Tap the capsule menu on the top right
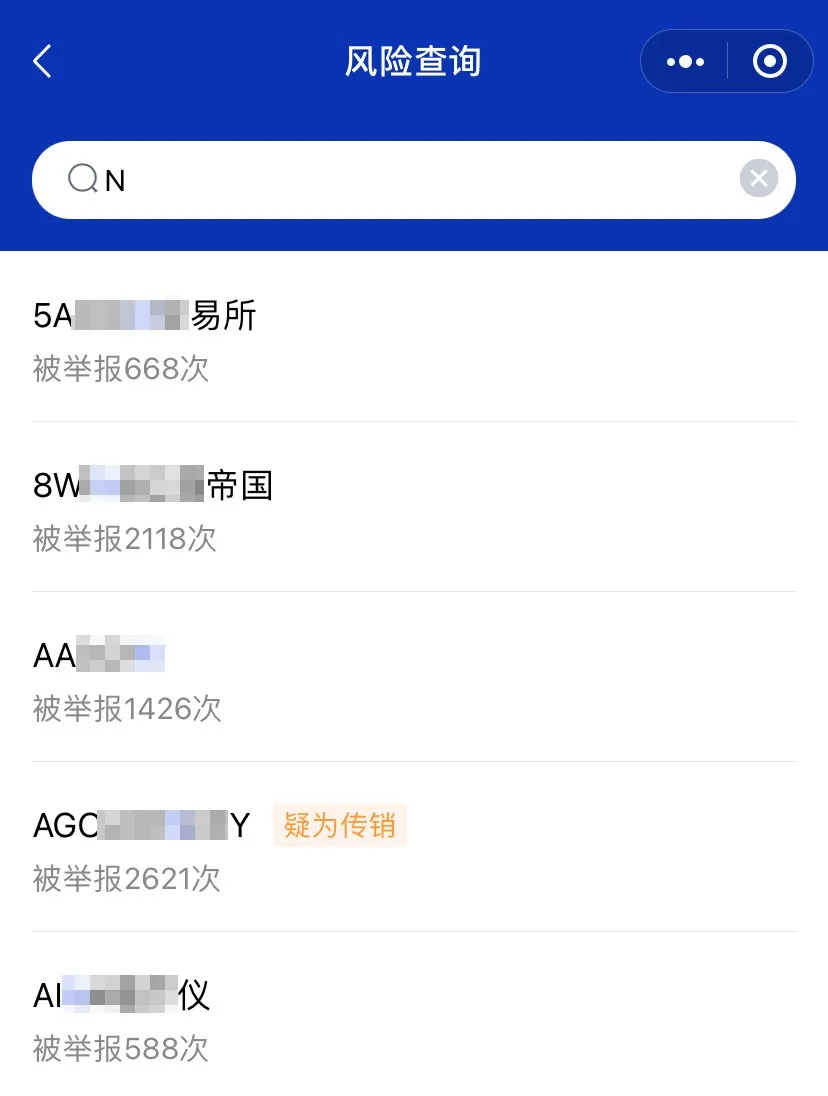This screenshot has height=1096, width=828. [x=727, y=61]
